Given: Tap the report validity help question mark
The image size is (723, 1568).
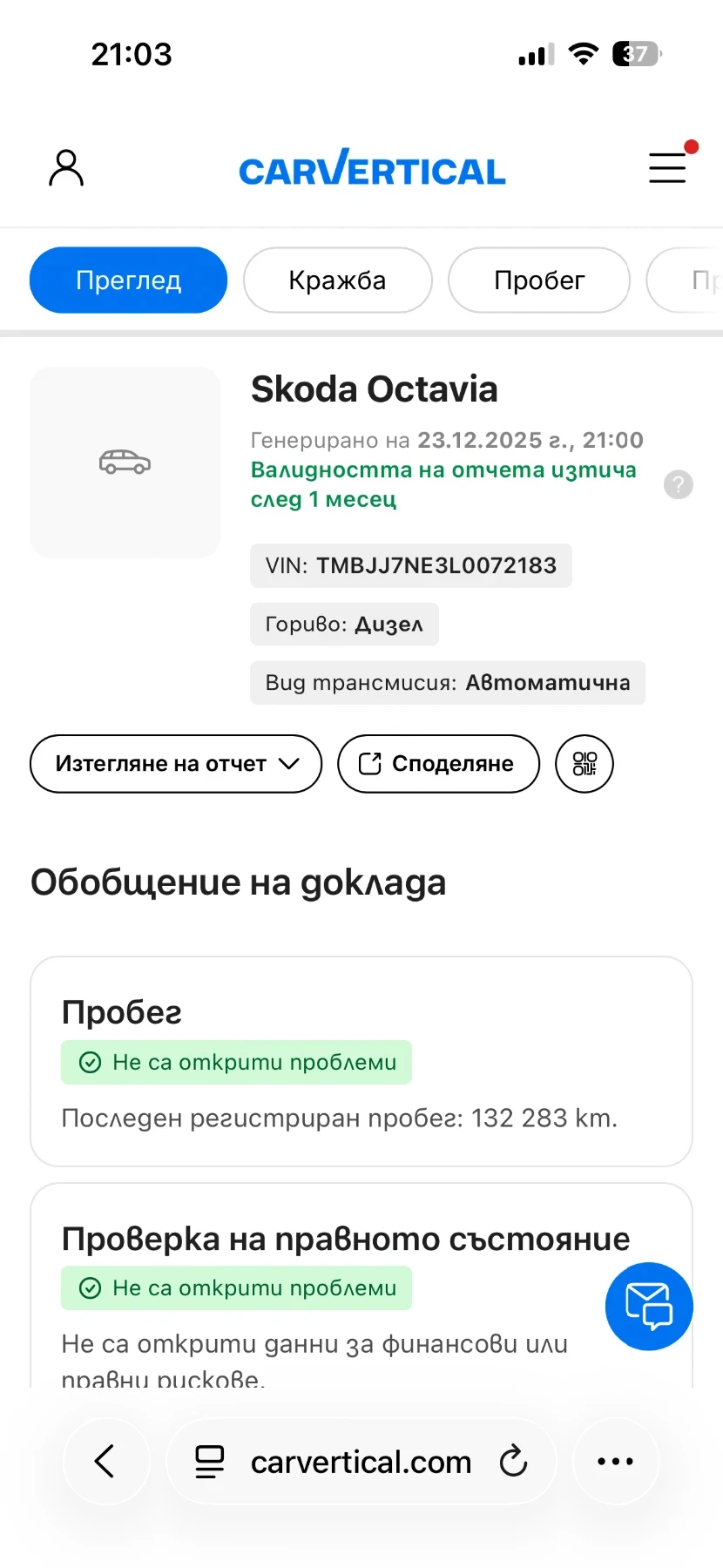Looking at the screenshot, I should click(678, 484).
